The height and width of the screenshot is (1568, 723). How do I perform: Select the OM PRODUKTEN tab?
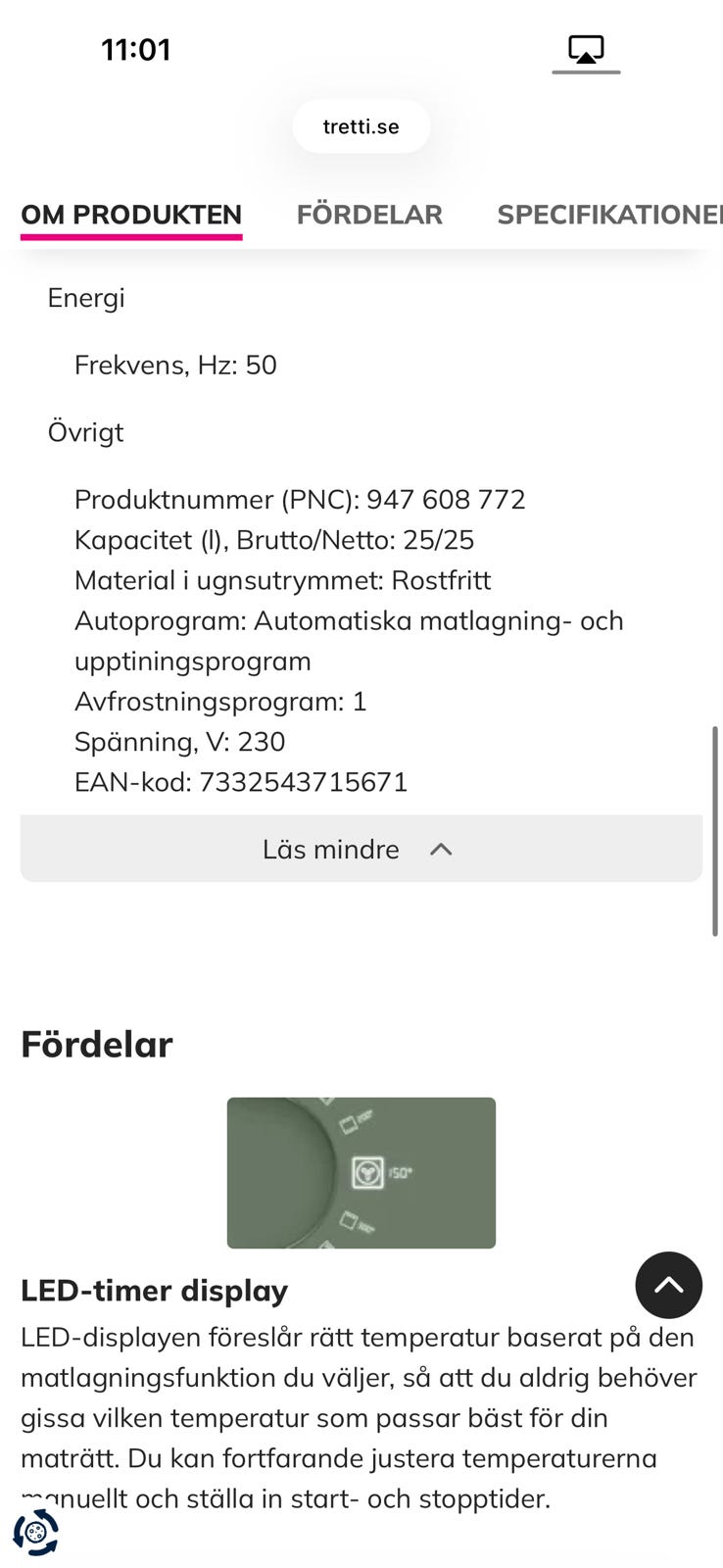tap(131, 214)
